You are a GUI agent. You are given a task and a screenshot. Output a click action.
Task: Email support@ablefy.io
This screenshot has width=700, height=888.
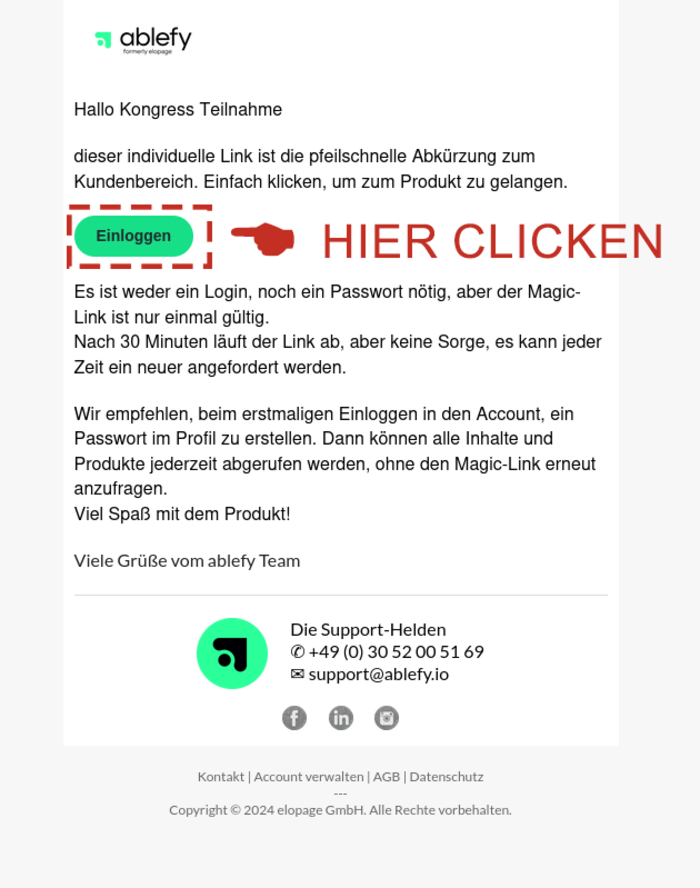[x=378, y=674]
